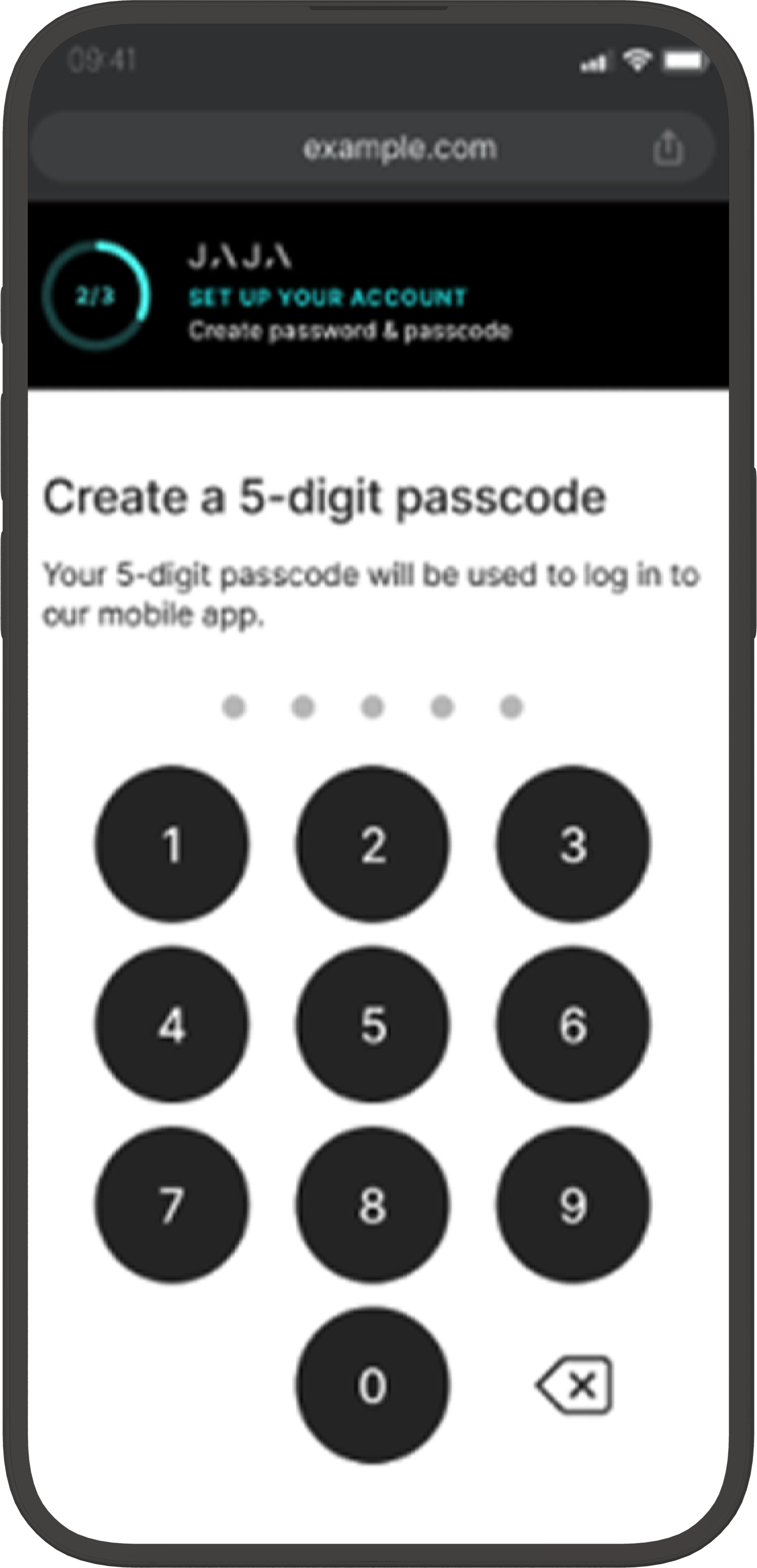Viewport: 757px width, 1568px height.
Task: Enter digit 2 on the keypad
Action: click(373, 844)
